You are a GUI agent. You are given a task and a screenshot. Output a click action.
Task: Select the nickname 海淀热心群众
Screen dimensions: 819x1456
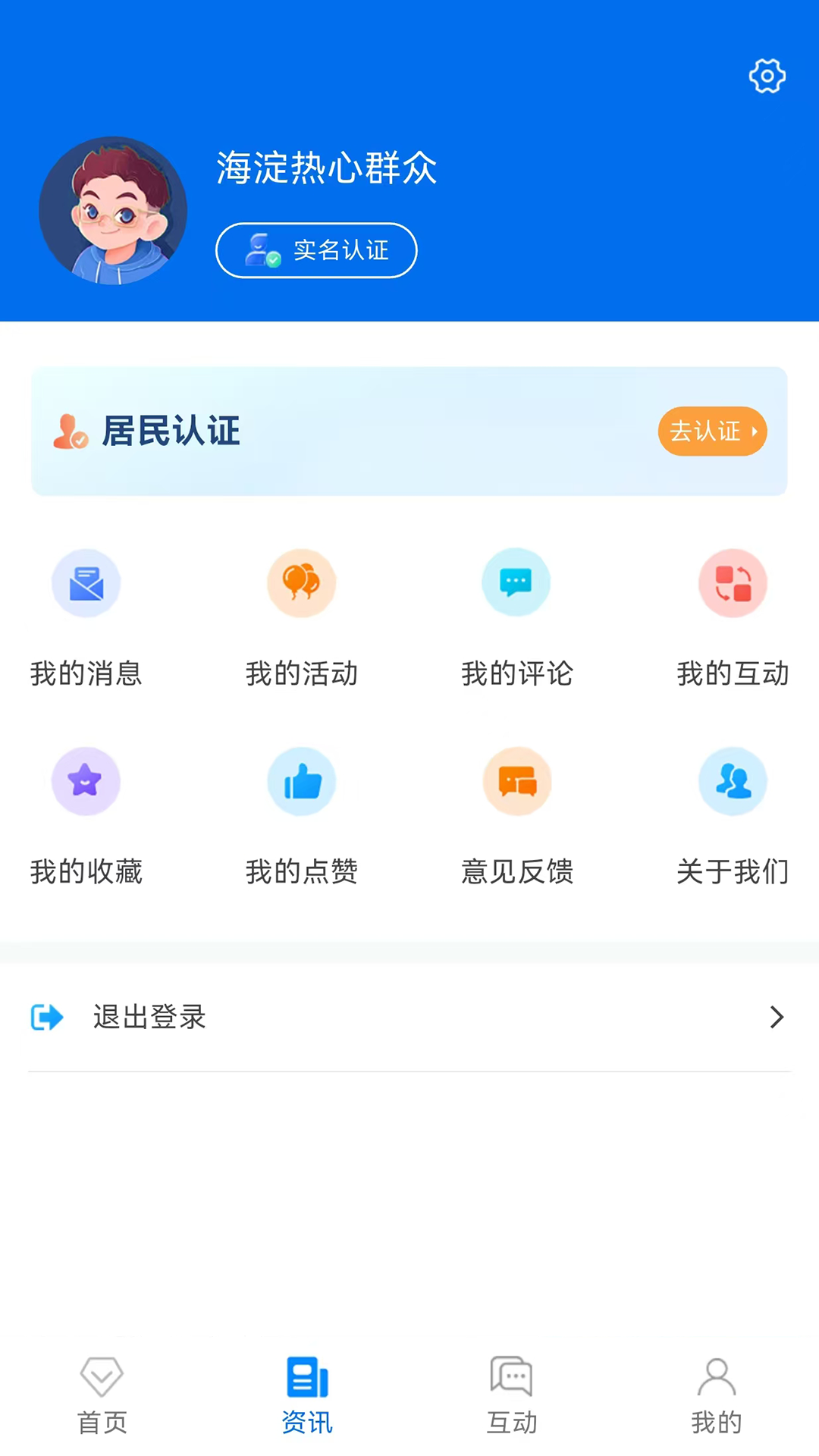[x=326, y=168]
